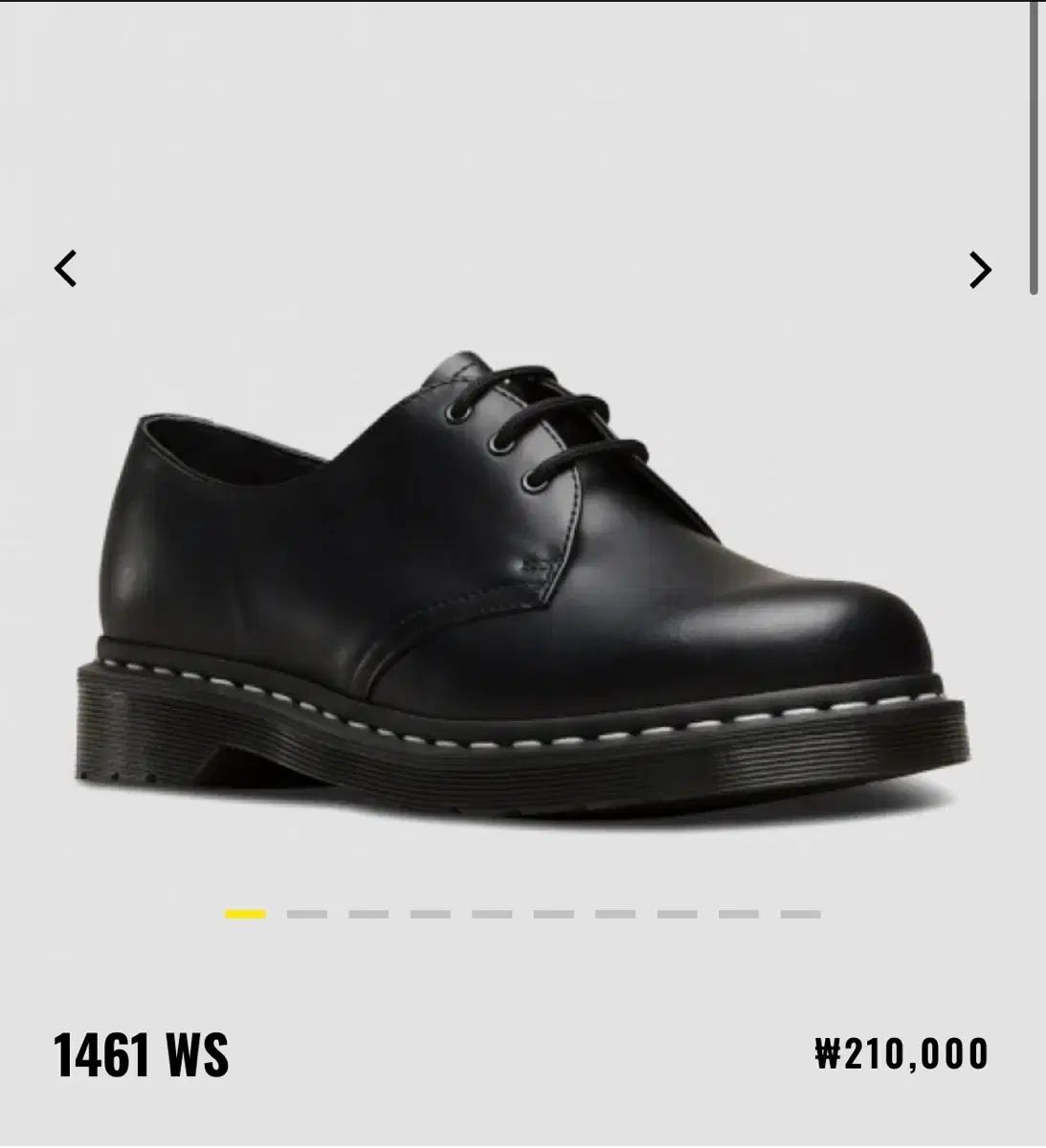The height and width of the screenshot is (1148, 1046).
Task: Show the next product image
Action: (x=979, y=270)
